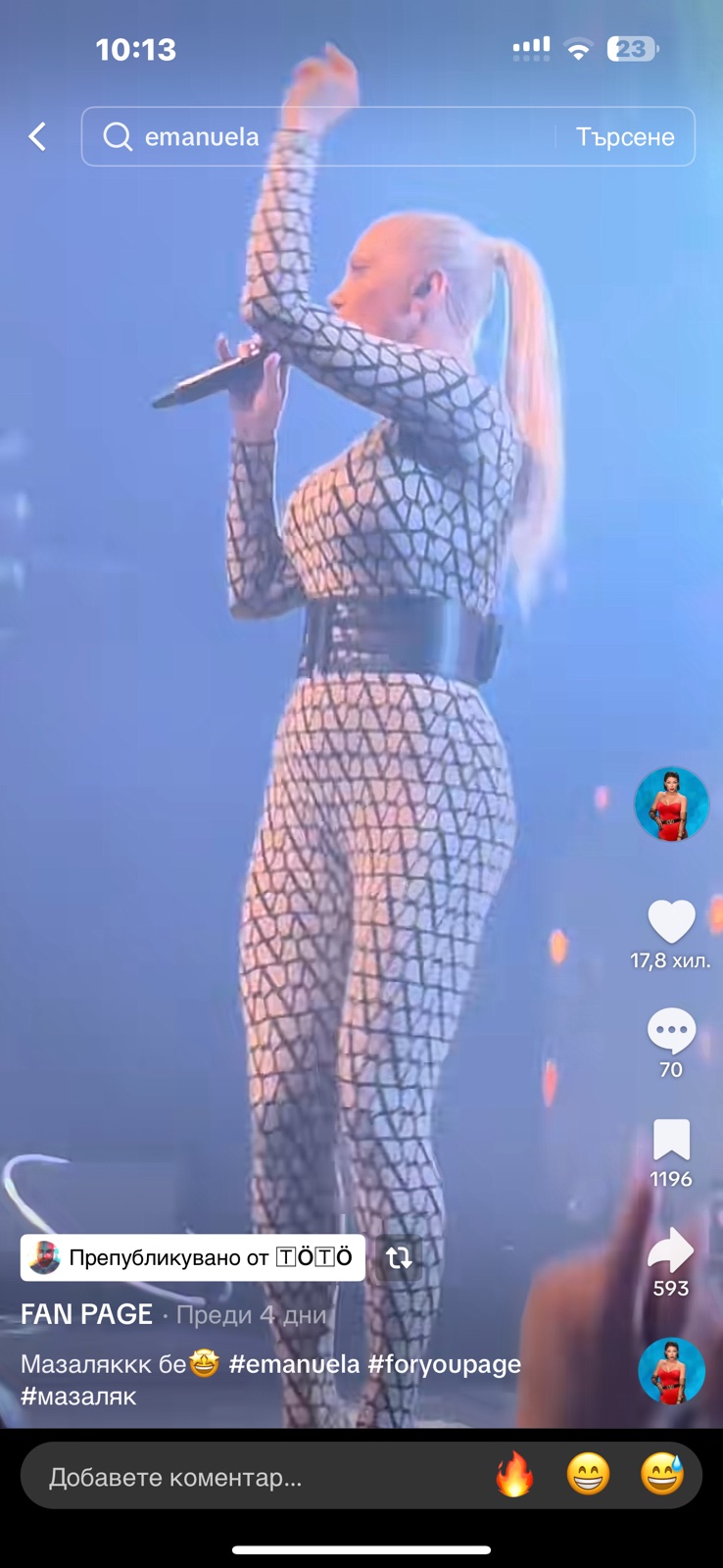
Task: Send the fire emoji quick reaction
Action: click(514, 1475)
